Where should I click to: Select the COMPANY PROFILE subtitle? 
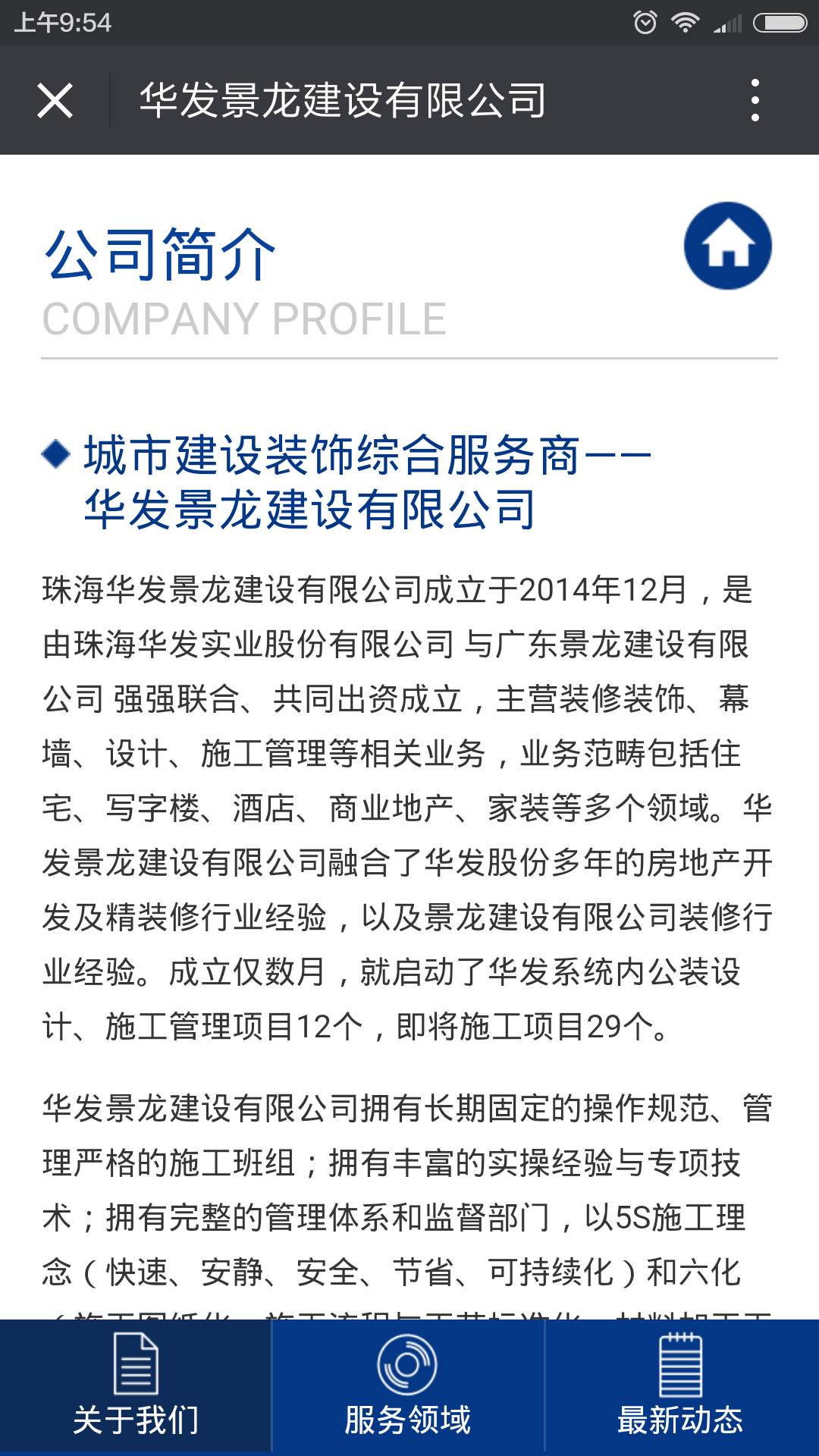pyautogui.click(x=244, y=318)
